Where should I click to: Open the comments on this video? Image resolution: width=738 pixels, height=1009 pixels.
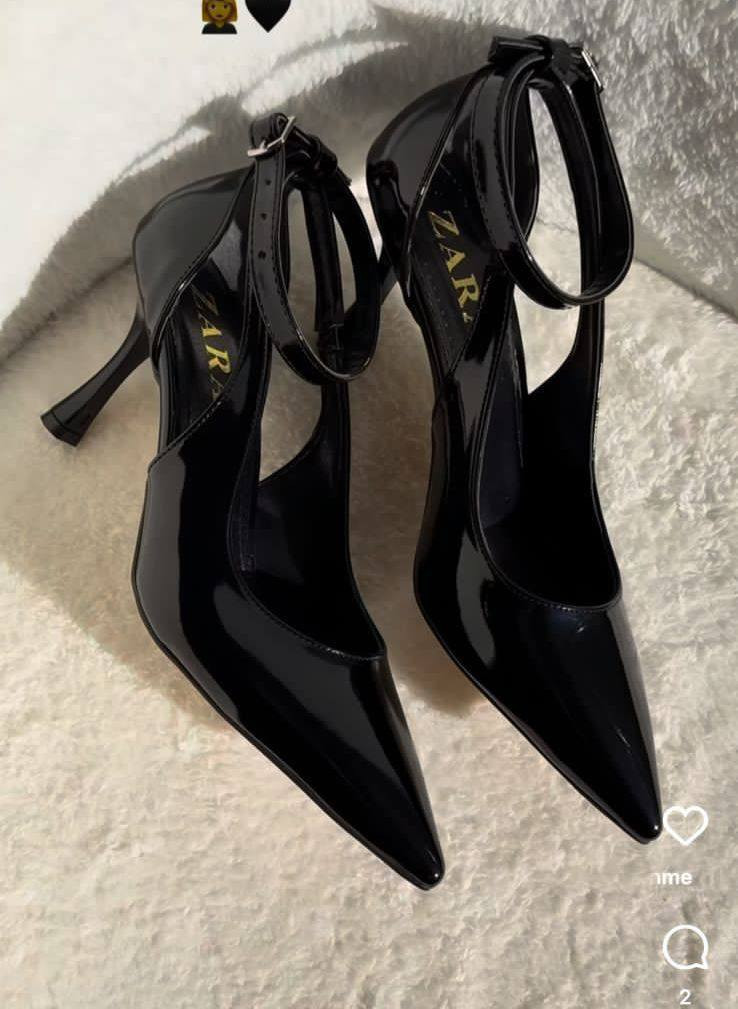coord(685,947)
